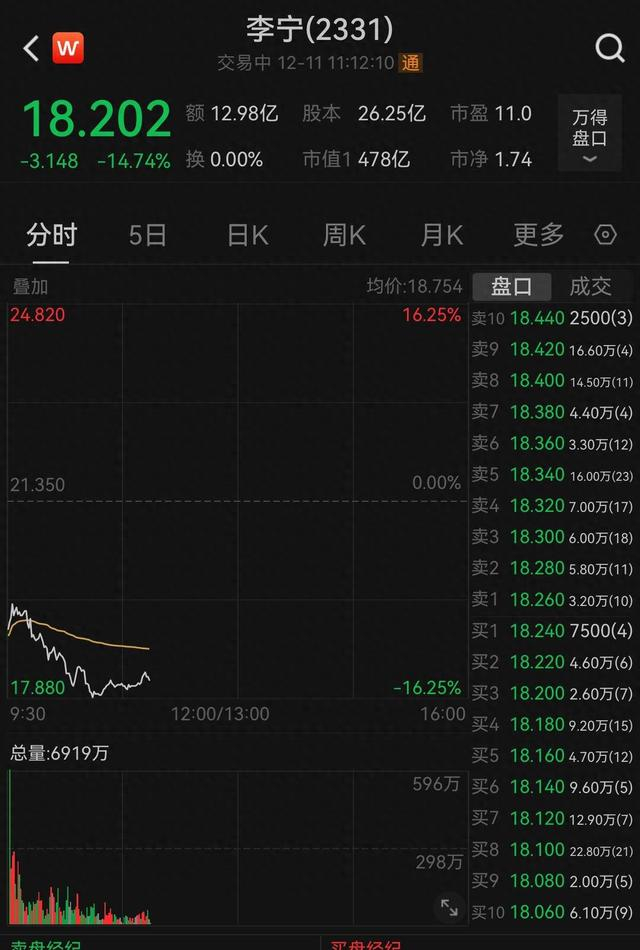Open the search magnifier icon

(x=610, y=48)
